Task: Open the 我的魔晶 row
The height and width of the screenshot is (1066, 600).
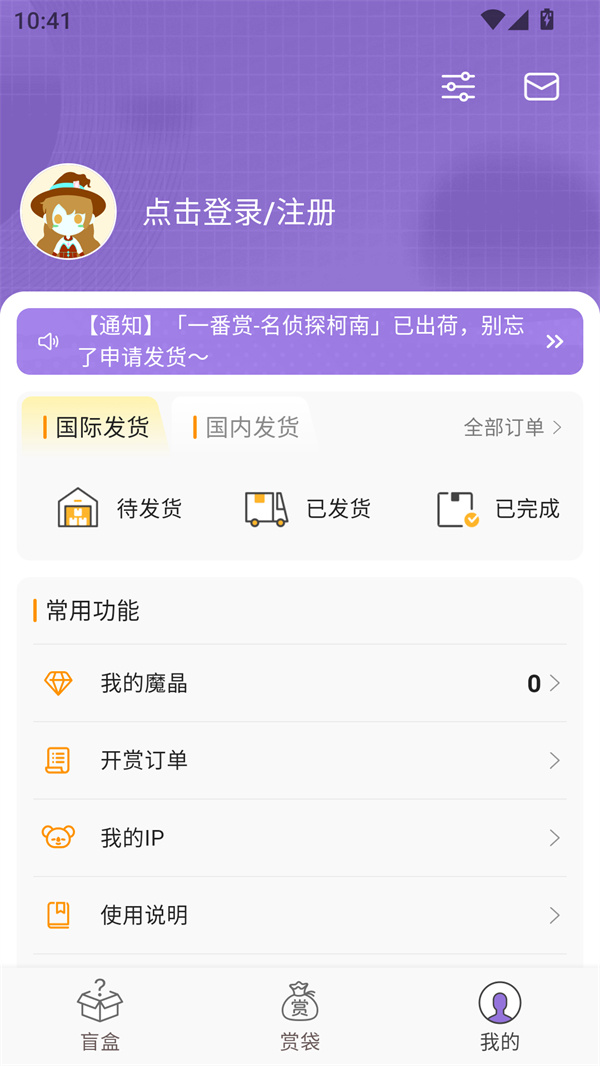Action: 300,684
